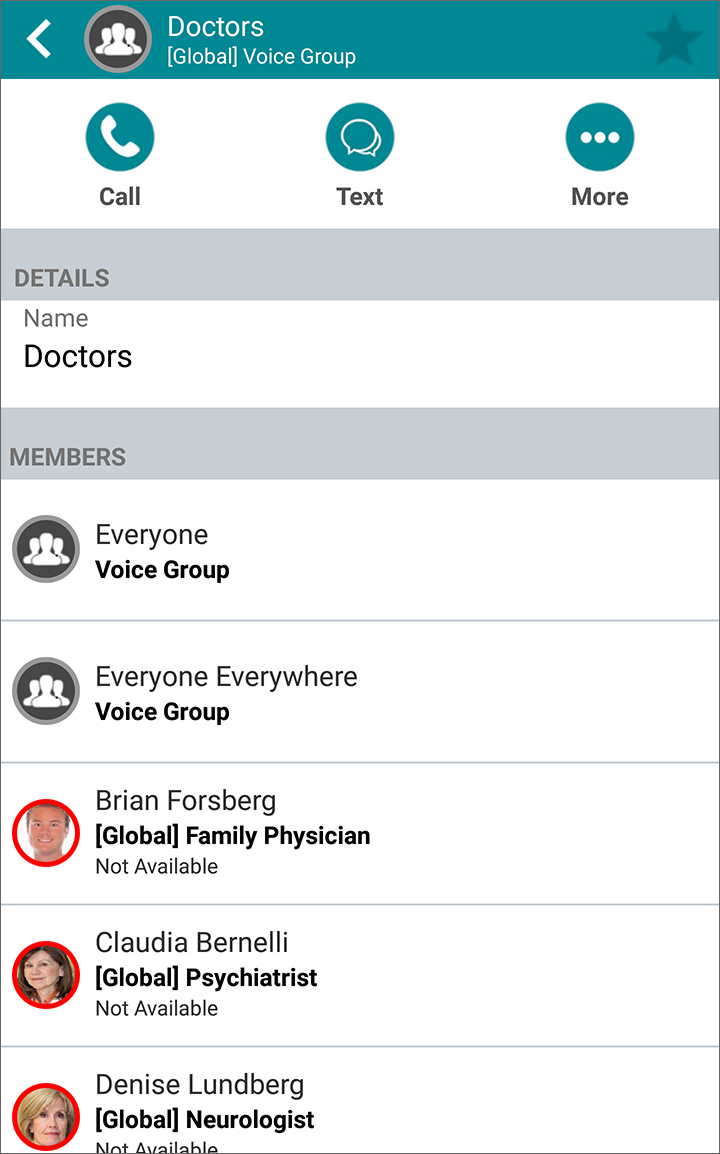Open Claudia Bernelli's profile

coord(360,976)
